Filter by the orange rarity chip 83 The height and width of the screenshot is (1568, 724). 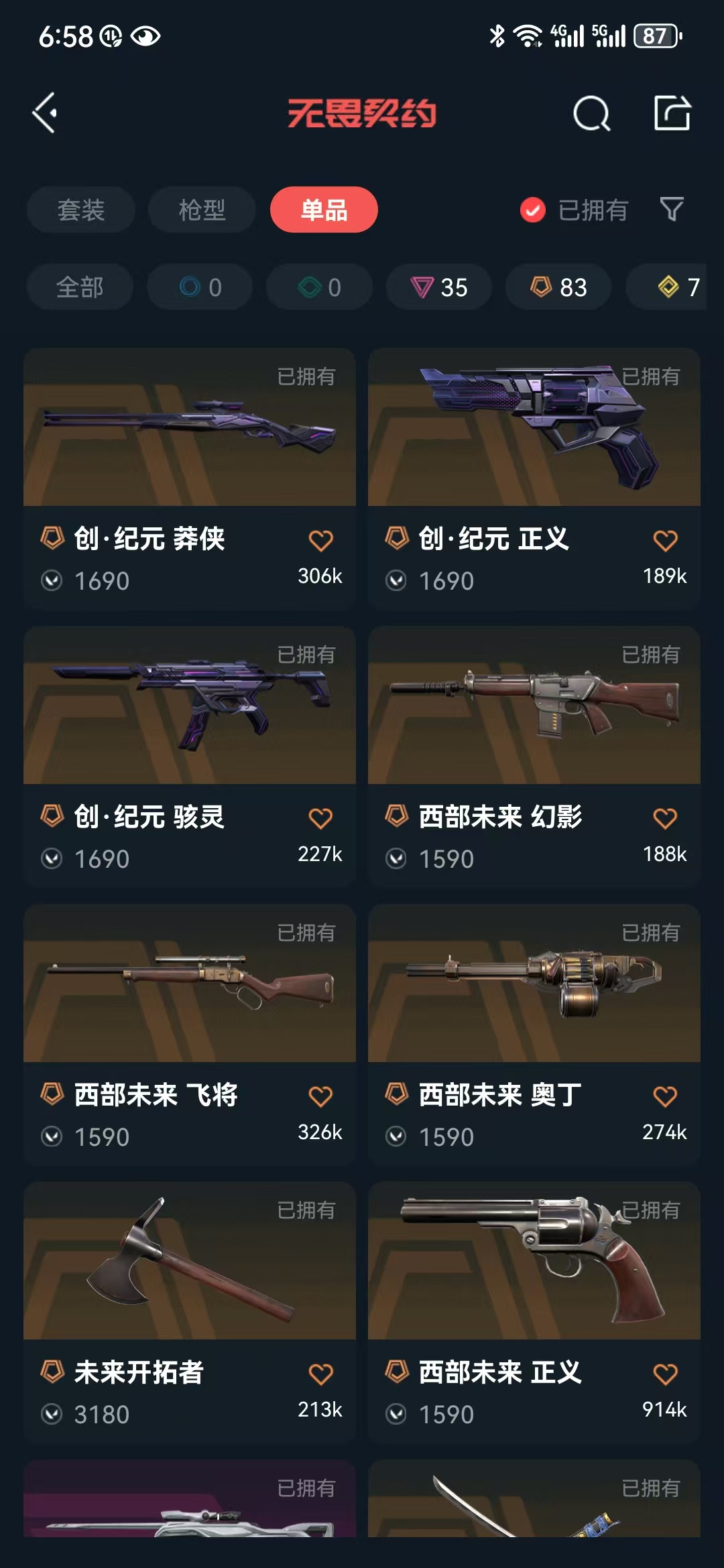(558, 287)
